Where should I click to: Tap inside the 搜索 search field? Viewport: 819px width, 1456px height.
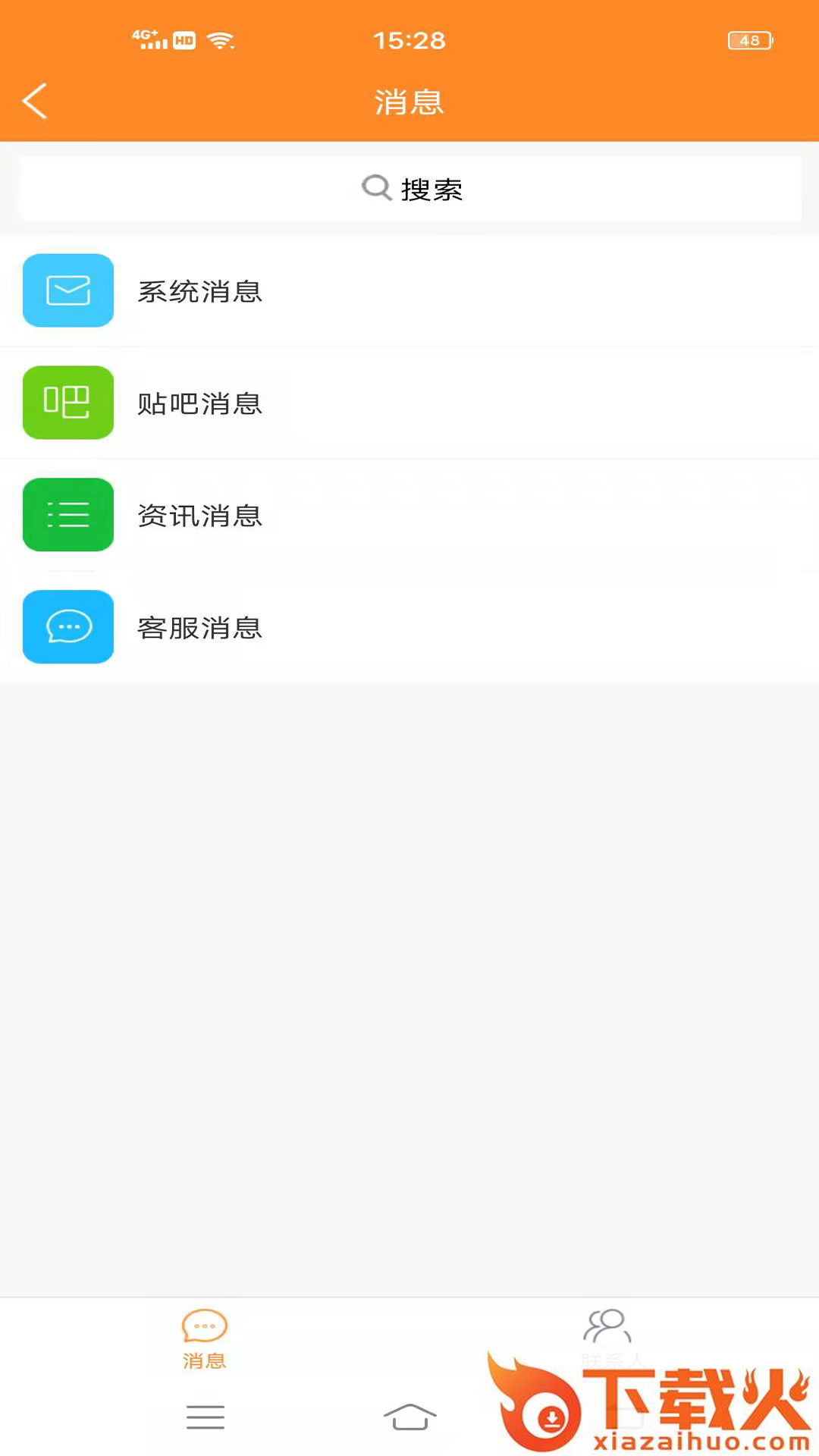pos(409,188)
